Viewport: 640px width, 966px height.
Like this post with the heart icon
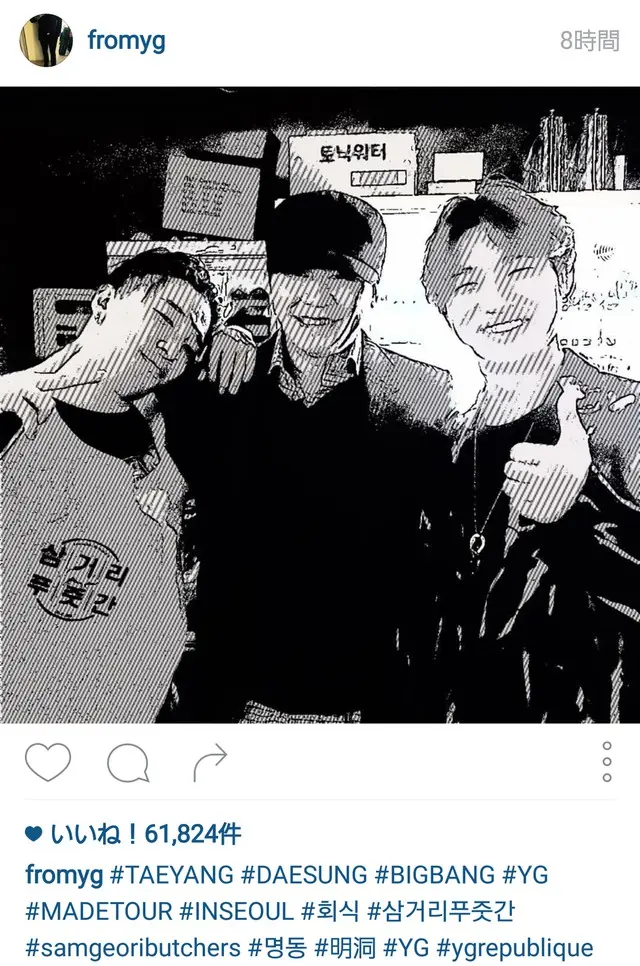48,763
